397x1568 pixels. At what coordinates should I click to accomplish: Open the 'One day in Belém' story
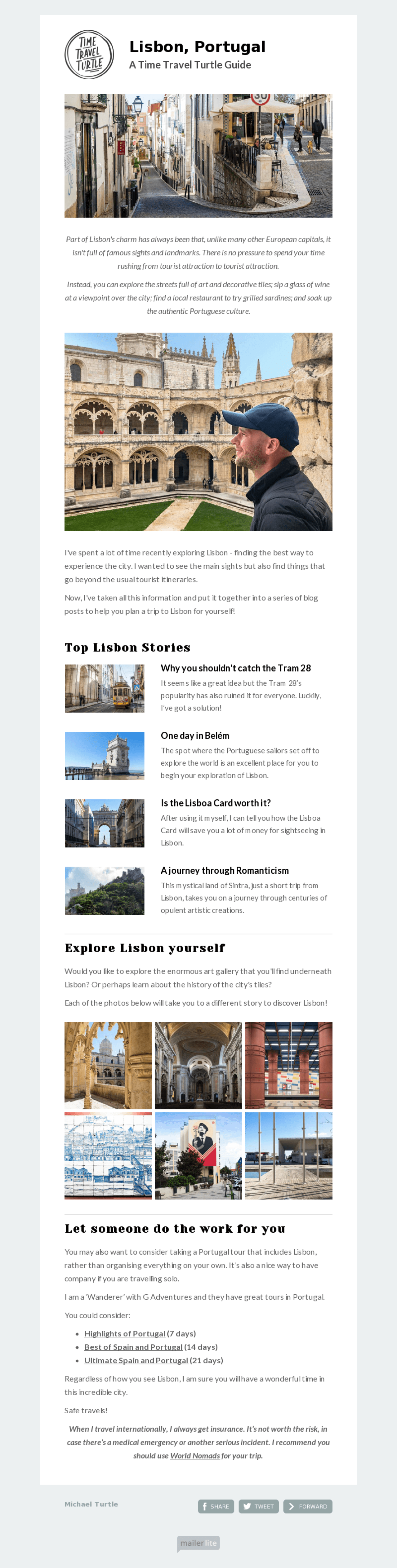pyautogui.click(x=195, y=735)
